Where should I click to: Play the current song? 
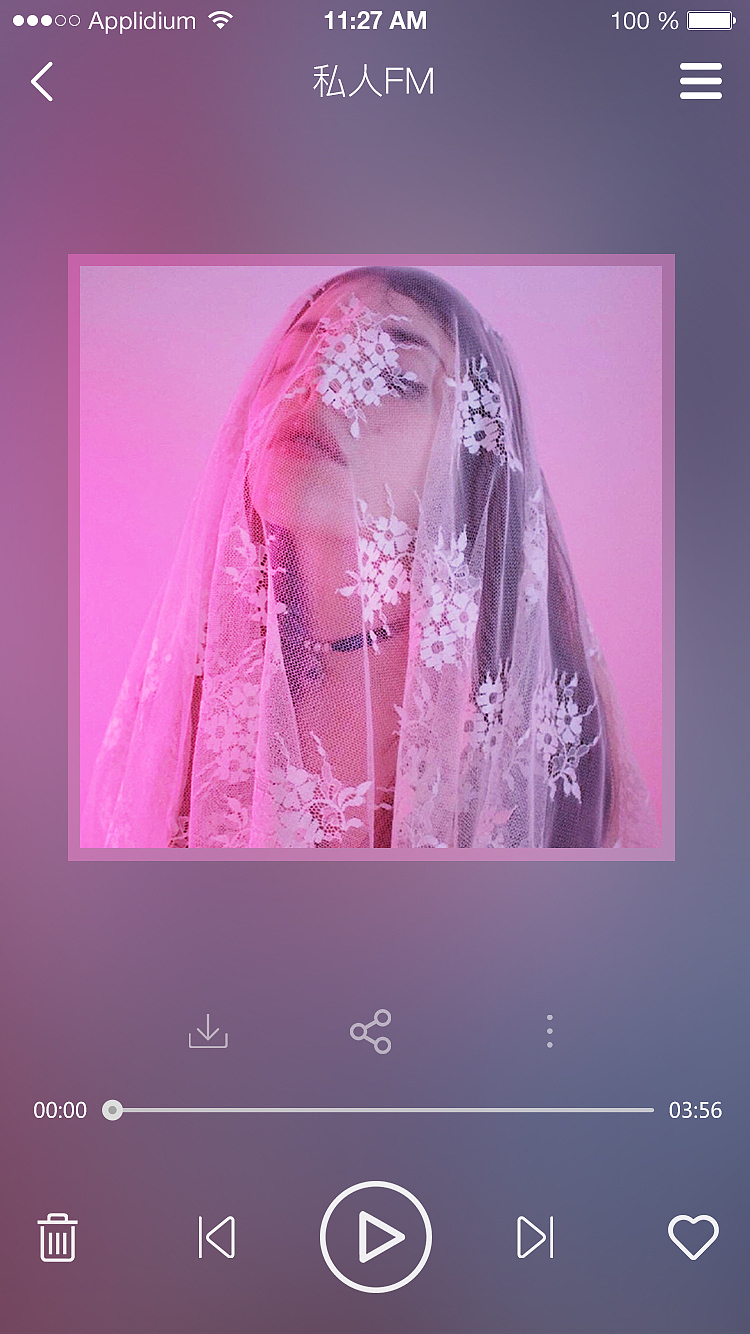(375, 1237)
